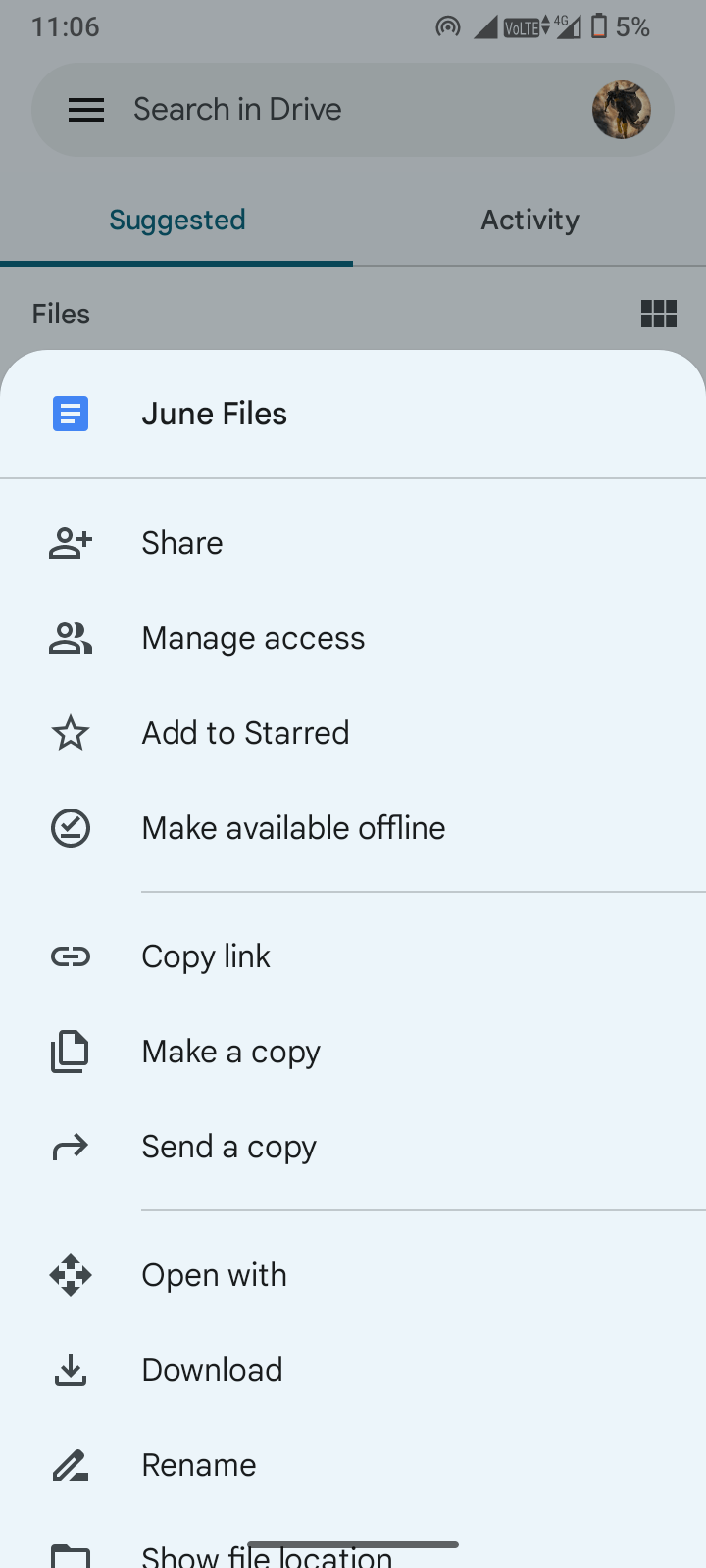Image resolution: width=706 pixels, height=1568 pixels.
Task: Switch to the Activity tab
Action: (x=529, y=220)
